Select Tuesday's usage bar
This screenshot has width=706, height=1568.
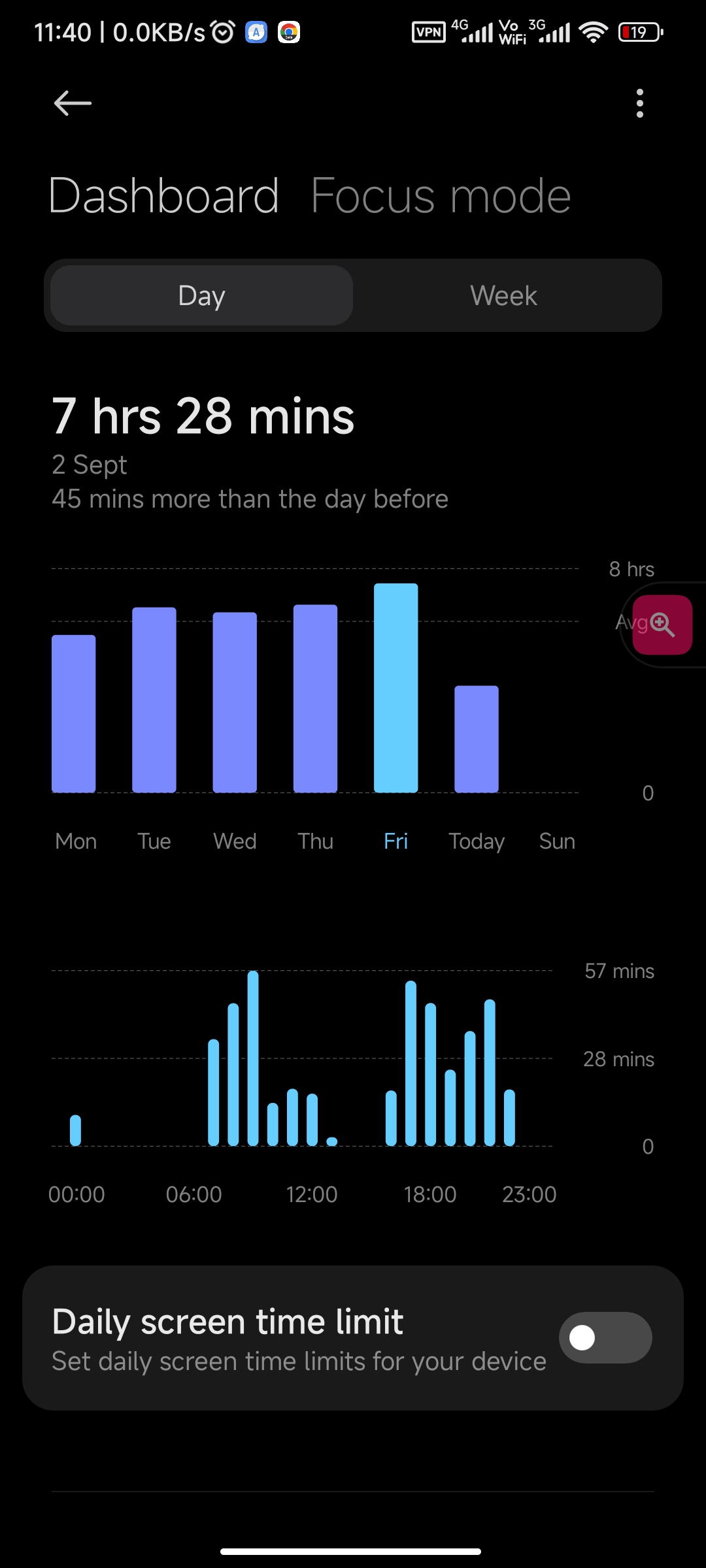pyautogui.click(x=154, y=700)
